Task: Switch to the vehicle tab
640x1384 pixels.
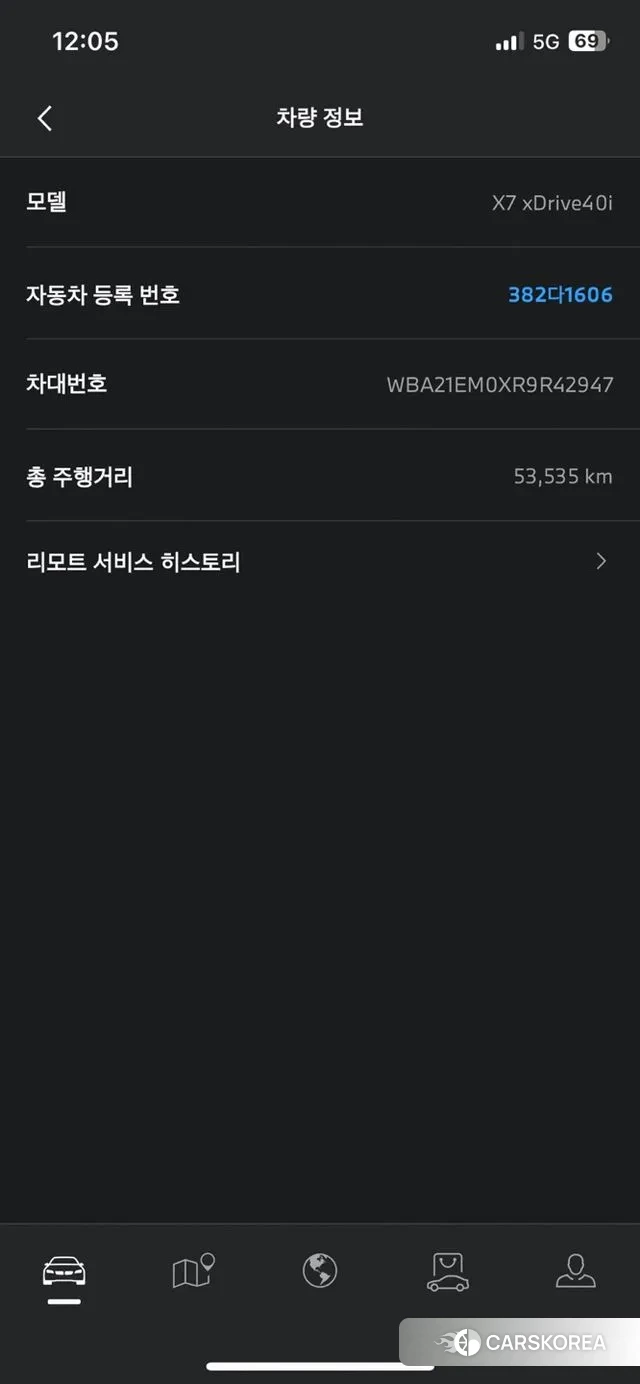Action: 64,1272
